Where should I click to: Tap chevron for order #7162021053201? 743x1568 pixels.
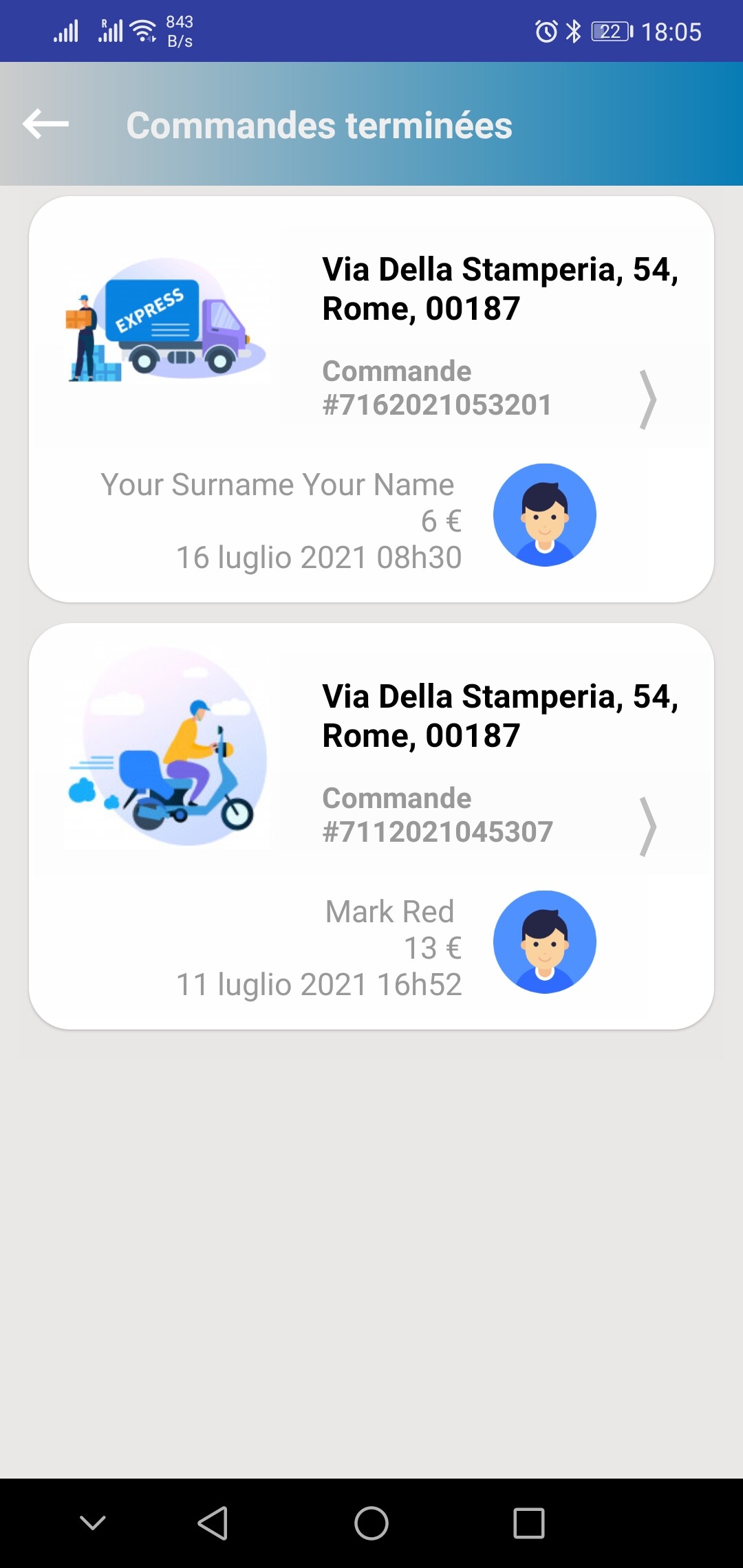click(x=647, y=400)
